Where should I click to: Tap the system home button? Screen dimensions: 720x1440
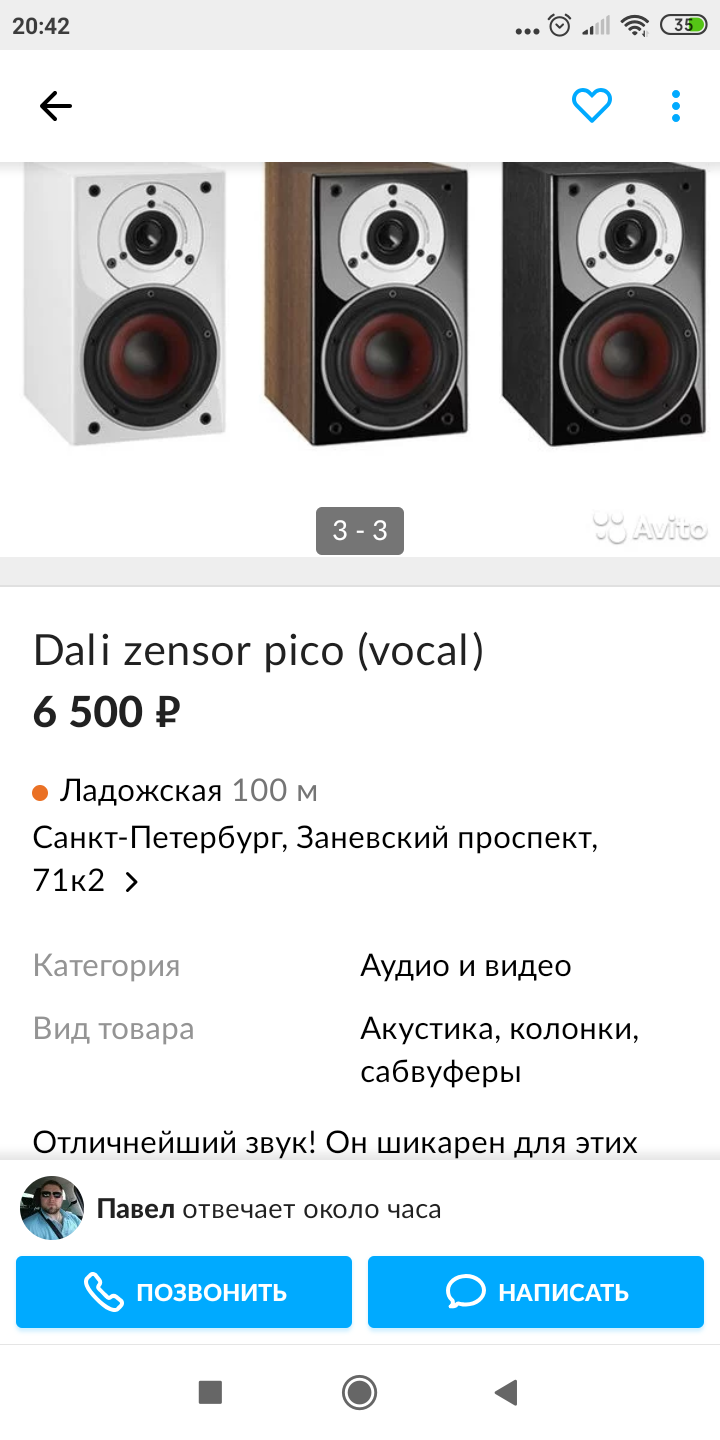(359, 1391)
